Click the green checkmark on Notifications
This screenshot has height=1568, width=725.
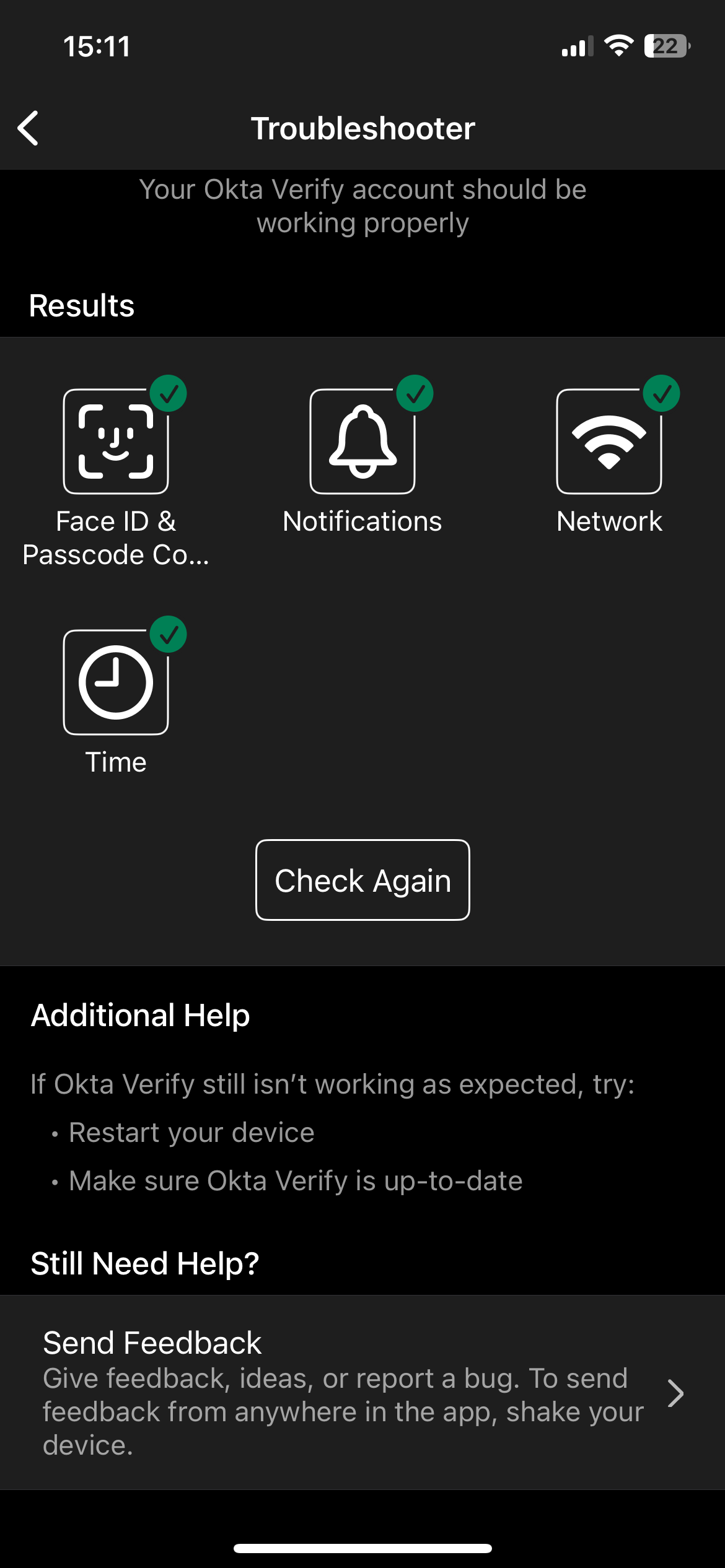click(x=415, y=394)
